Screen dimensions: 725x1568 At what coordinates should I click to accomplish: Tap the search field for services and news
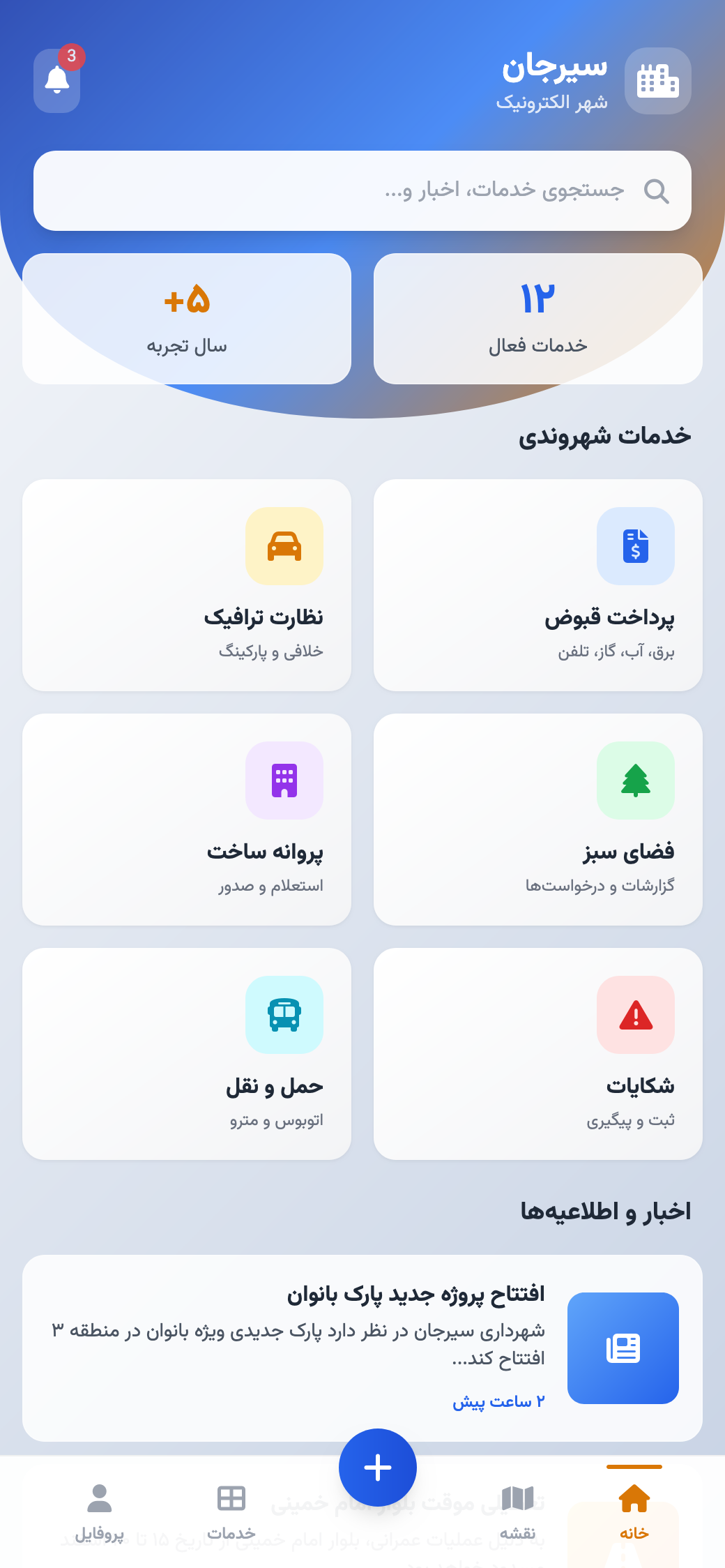coord(362,190)
